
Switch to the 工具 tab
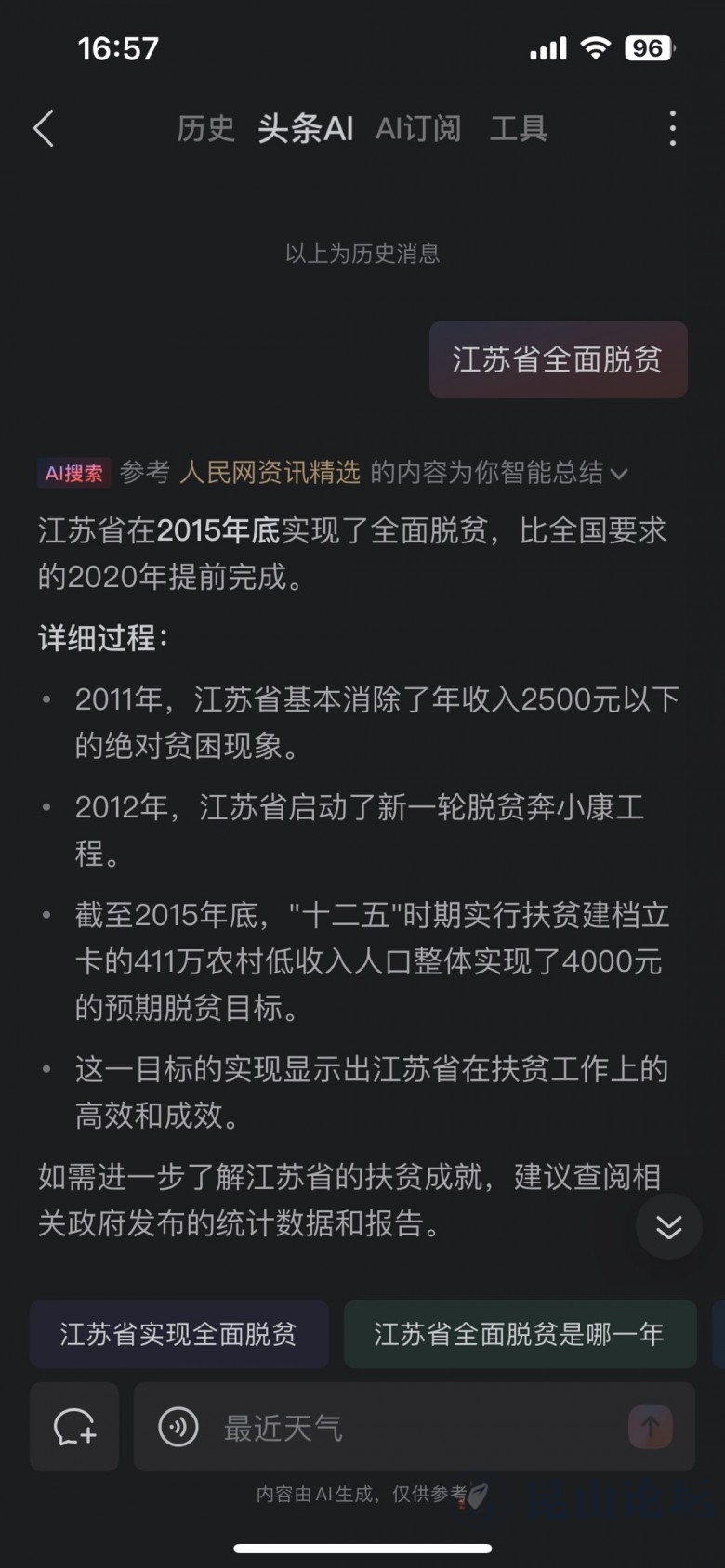click(518, 128)
